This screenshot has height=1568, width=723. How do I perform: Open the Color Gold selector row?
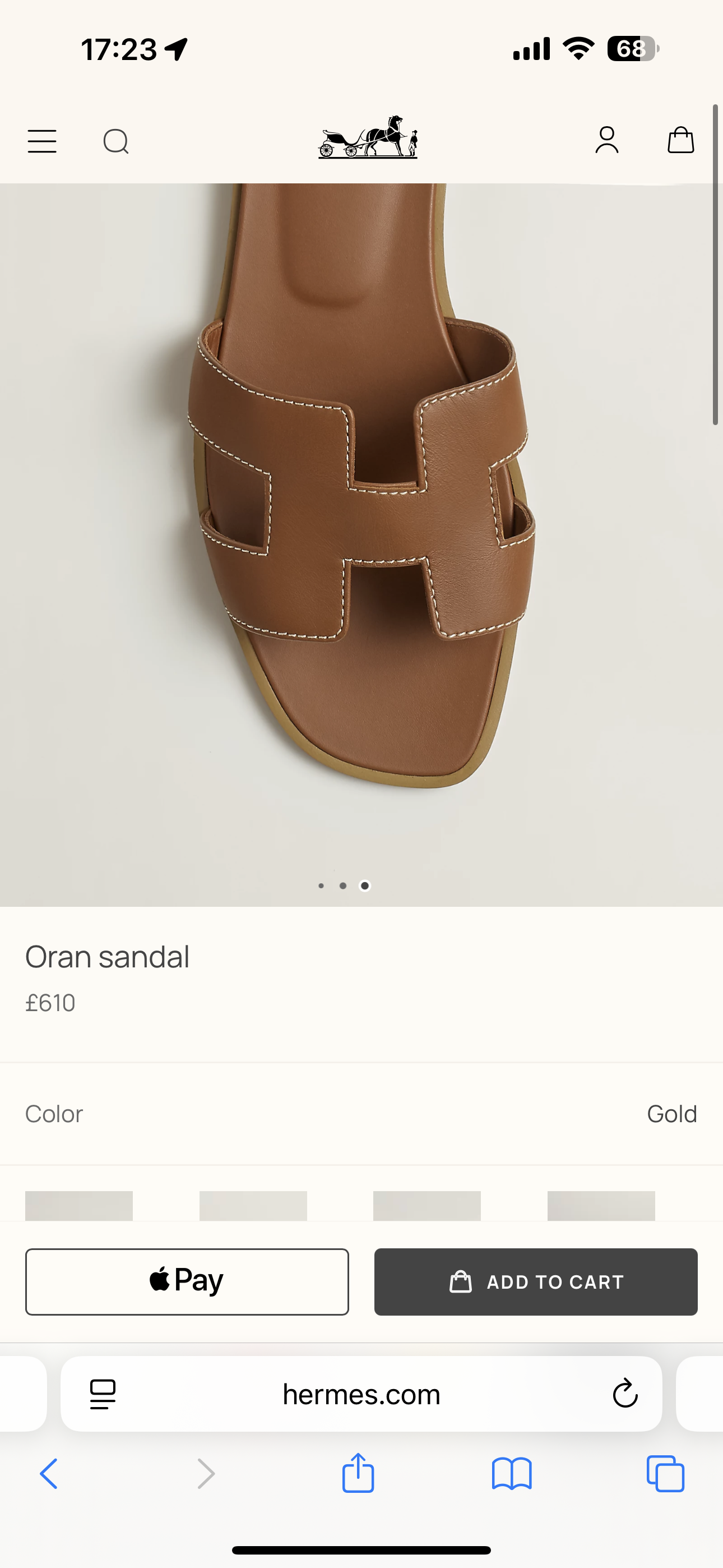pyautogui.click(x=361, y=1114)
